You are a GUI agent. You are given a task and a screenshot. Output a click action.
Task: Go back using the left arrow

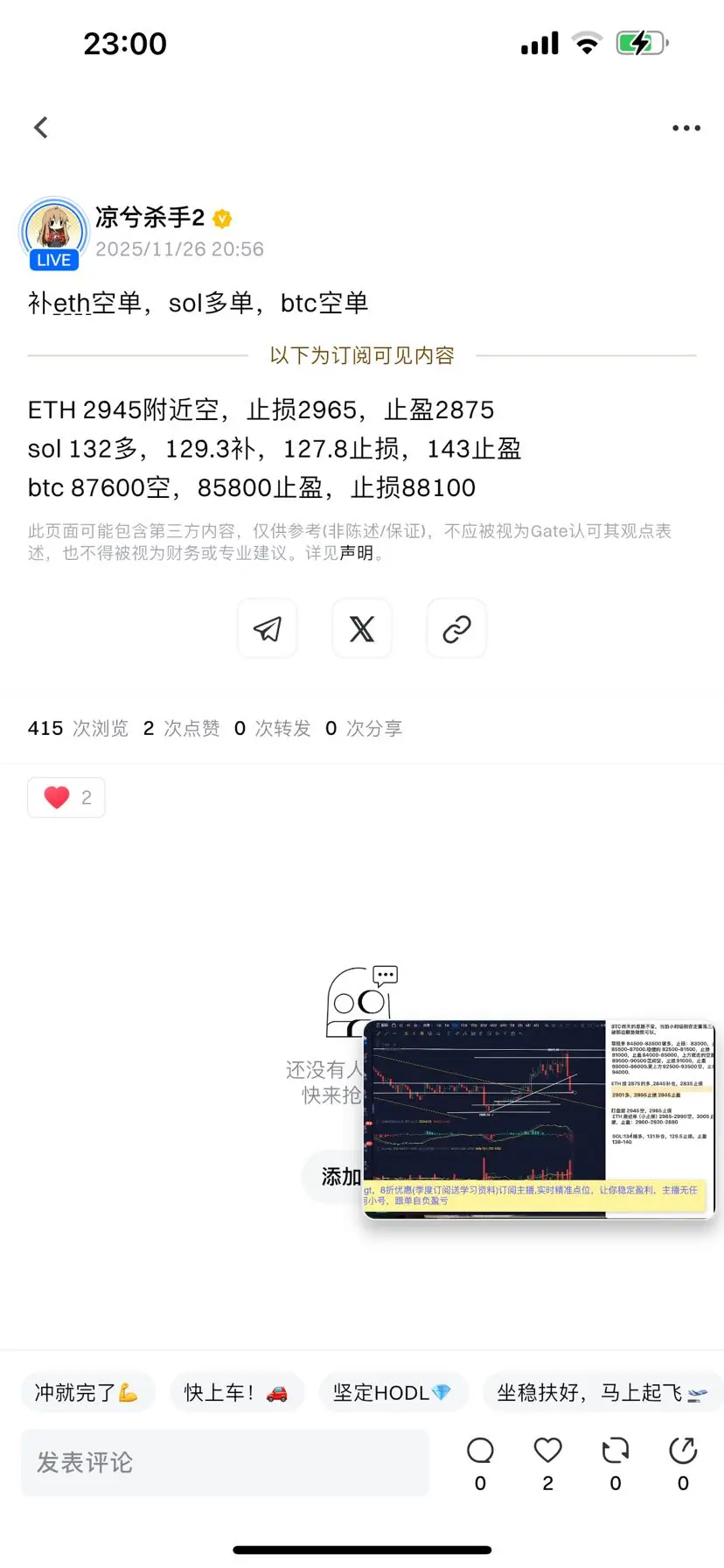[x=41, y=127]
